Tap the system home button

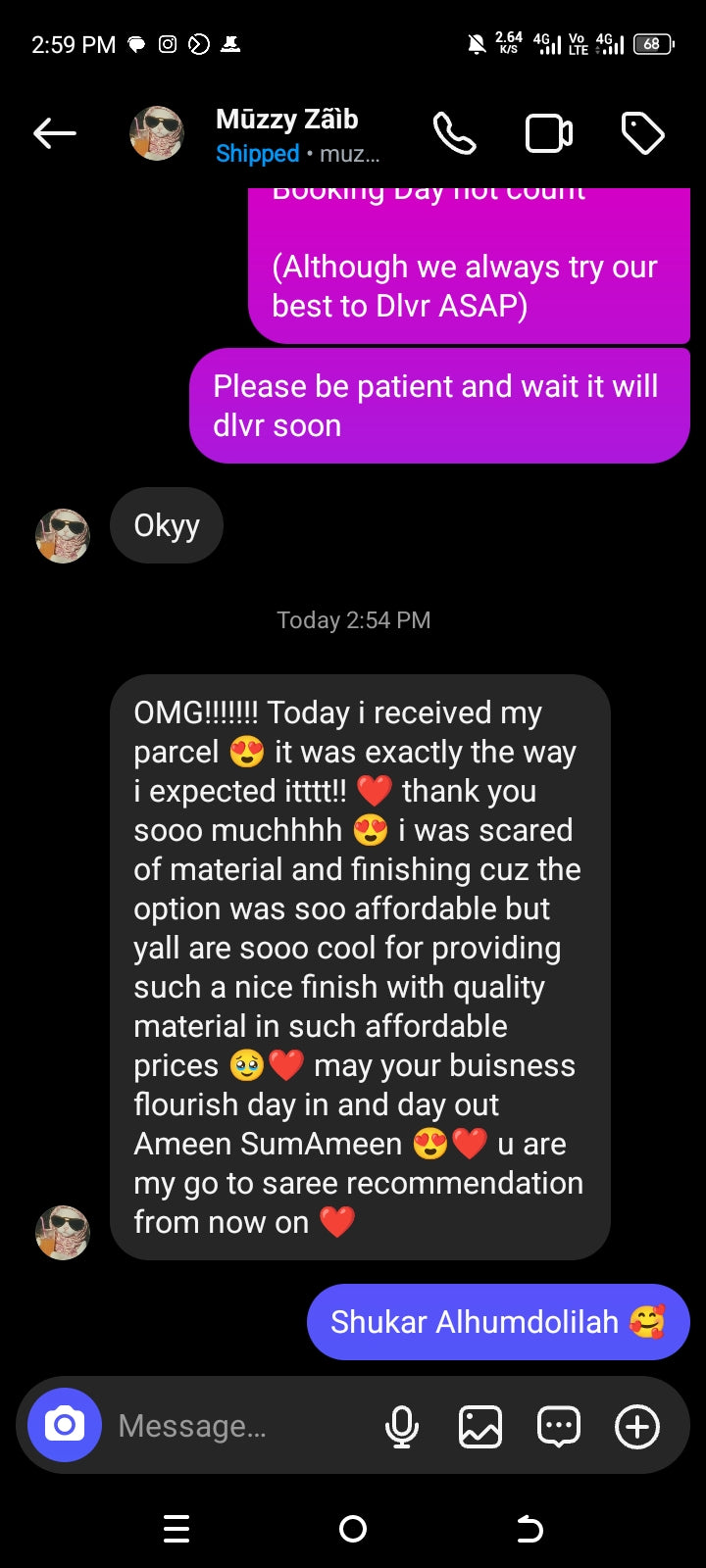(353, 1529)
